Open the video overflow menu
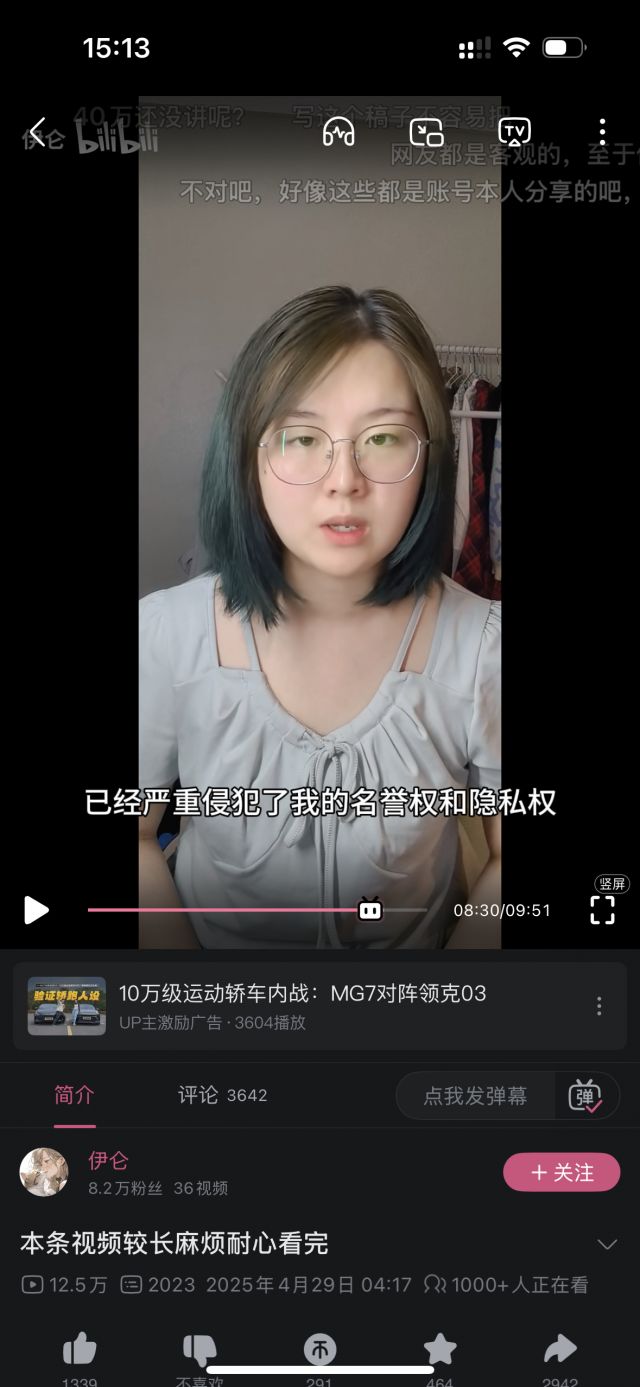 click(602, 132)
